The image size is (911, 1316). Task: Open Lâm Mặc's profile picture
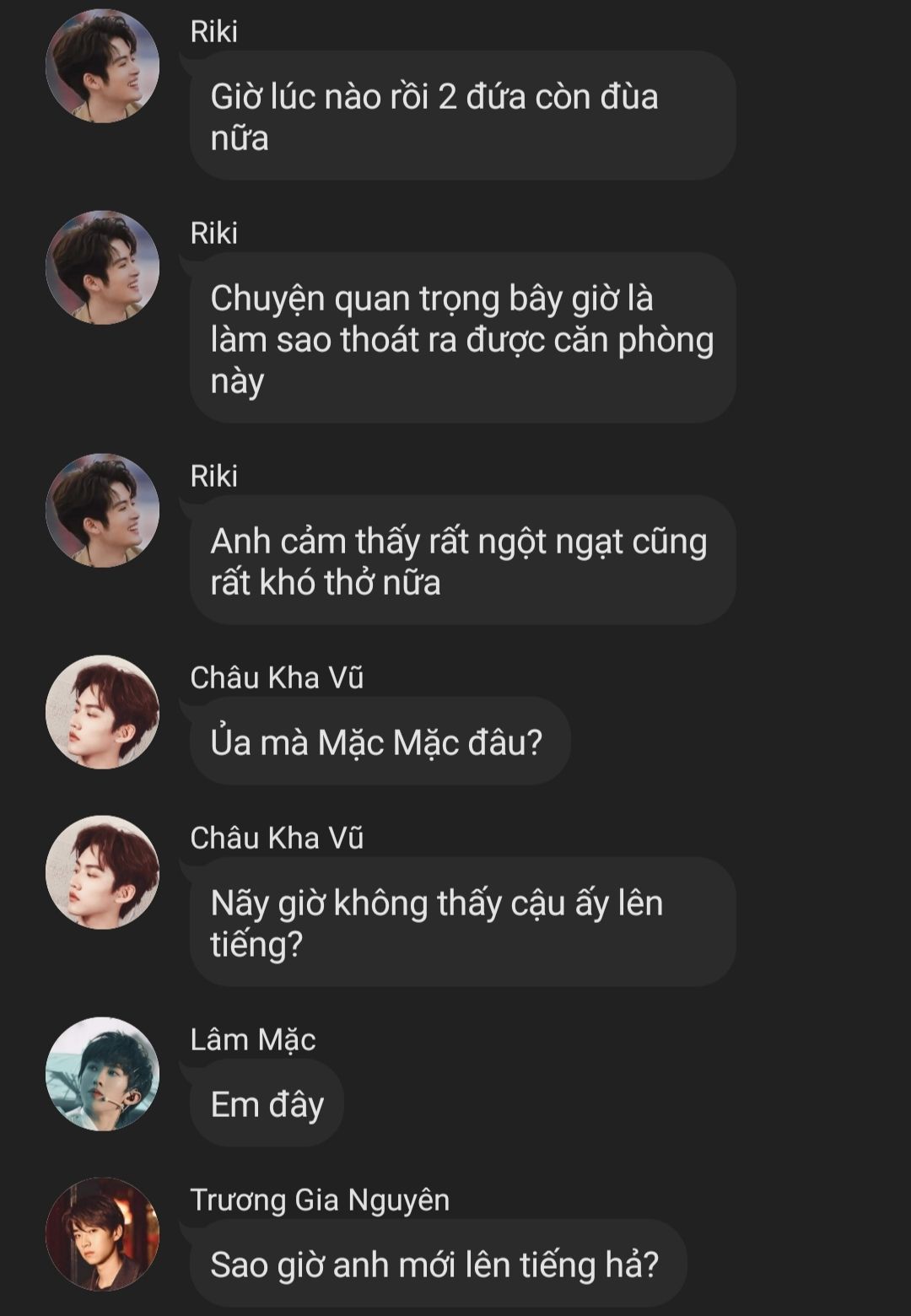(x=102, y=1074)
